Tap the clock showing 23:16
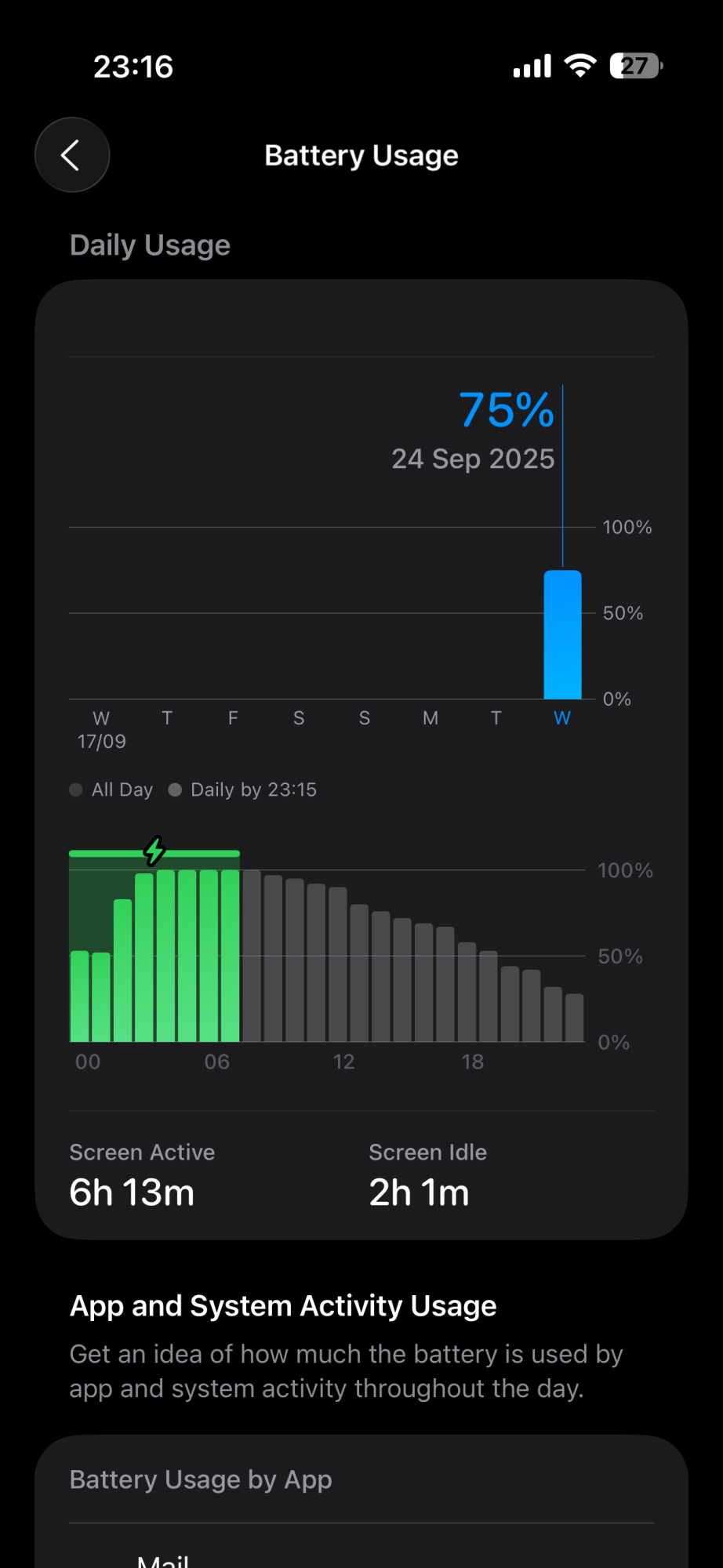723x1568 pixels. [132, 66]
